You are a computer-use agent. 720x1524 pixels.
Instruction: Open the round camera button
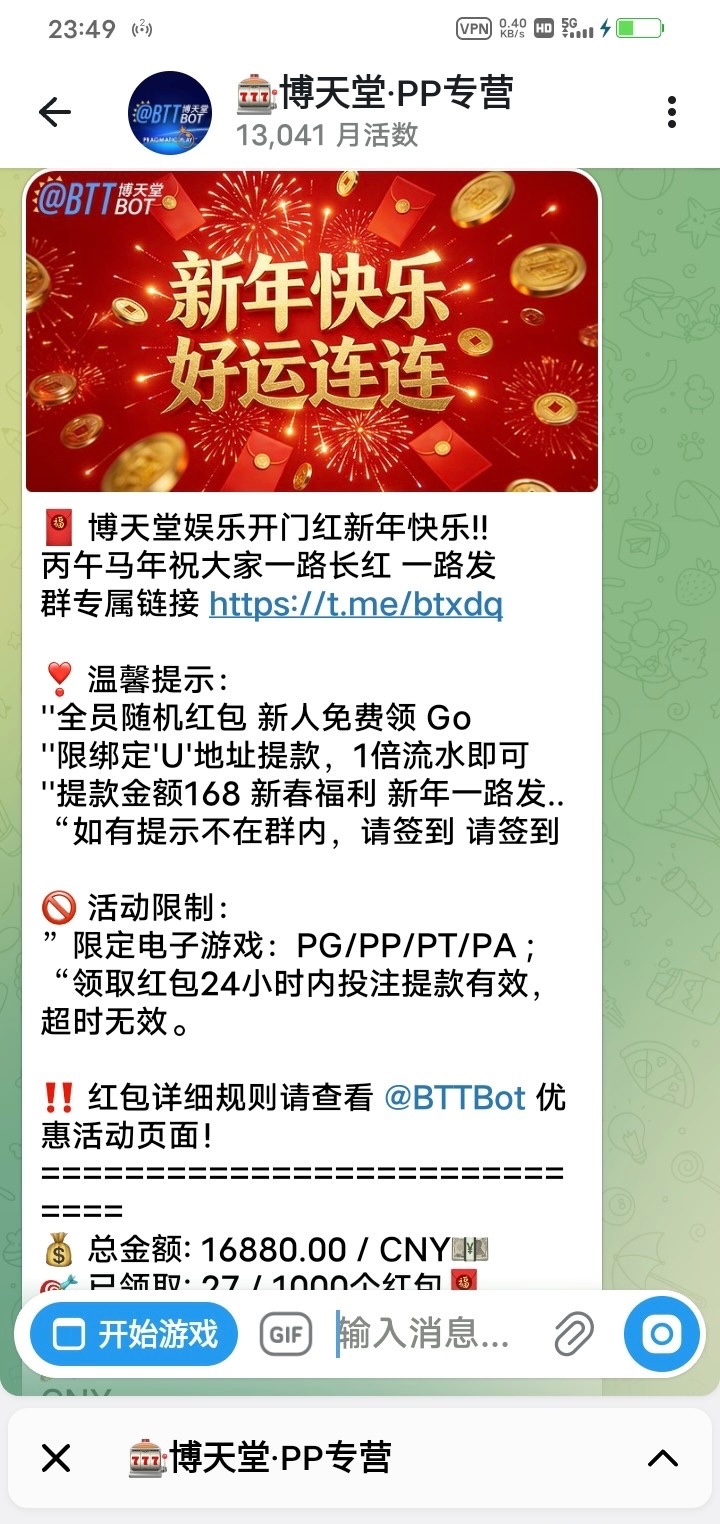click(x=662, y=1334)
